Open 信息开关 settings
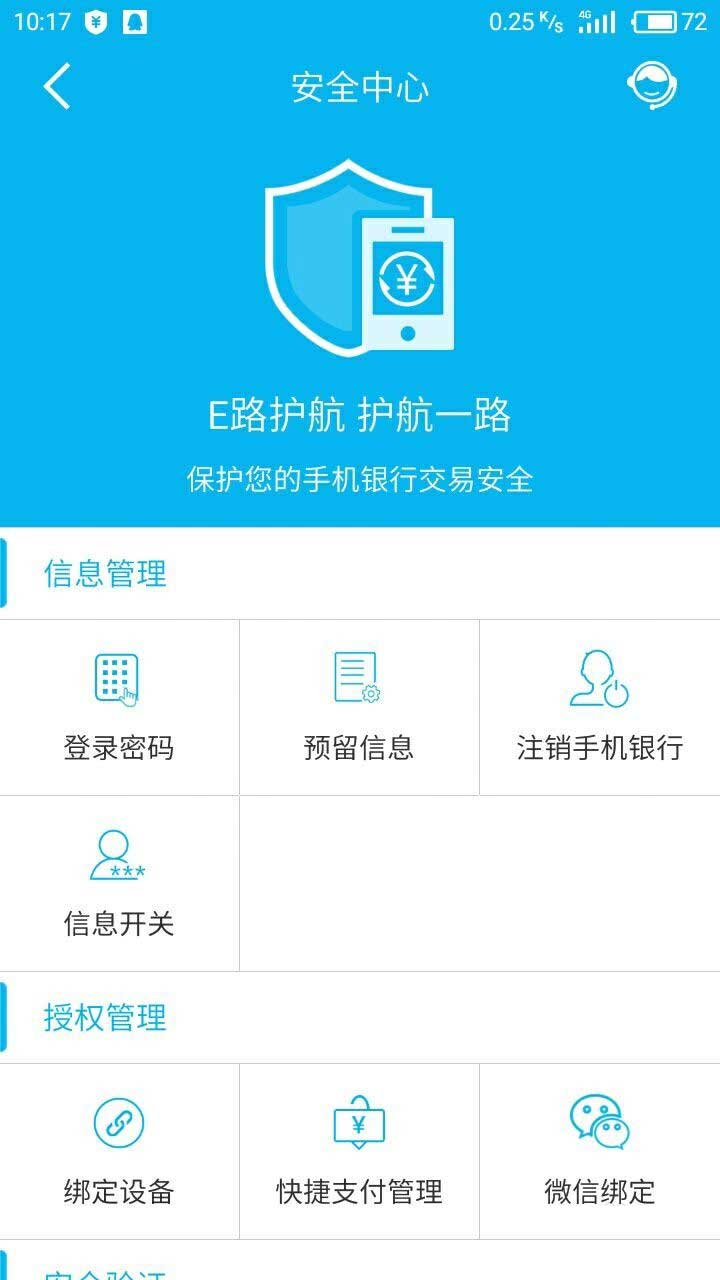The width and height of the screenshot is (720, 1280). pyautogui.click(x=119, y=883)
